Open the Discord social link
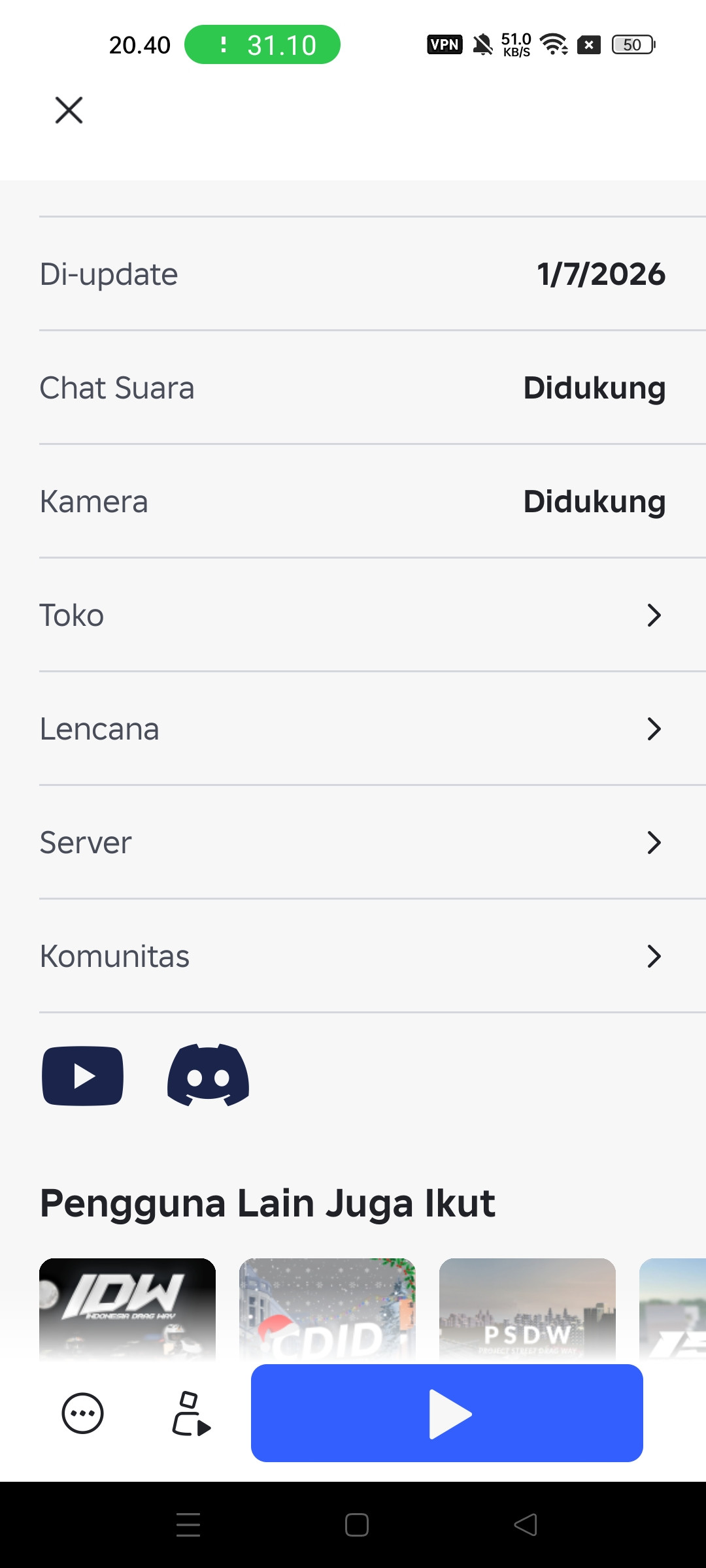Viewport: 706px width, 1568px height. (208, 1076)
